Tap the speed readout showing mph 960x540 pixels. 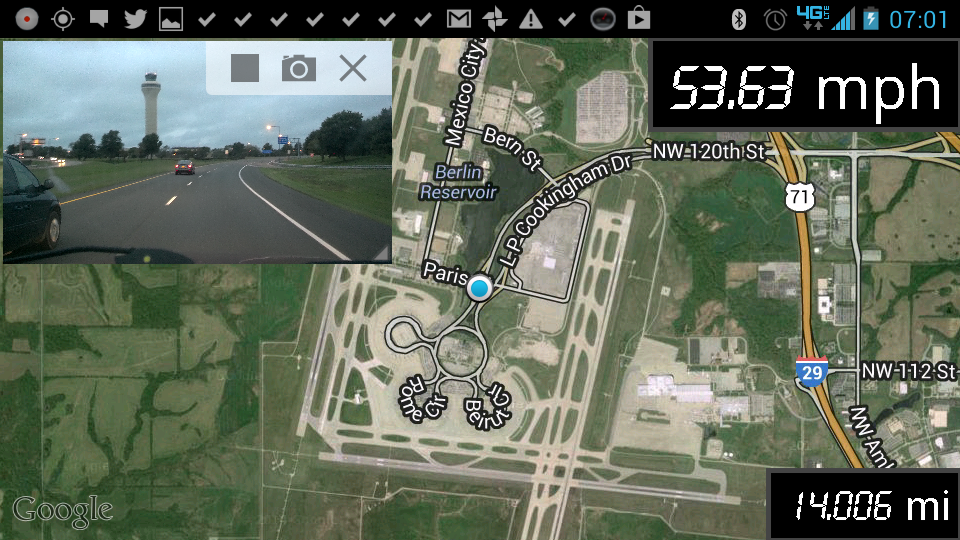(x=806, y=88)
